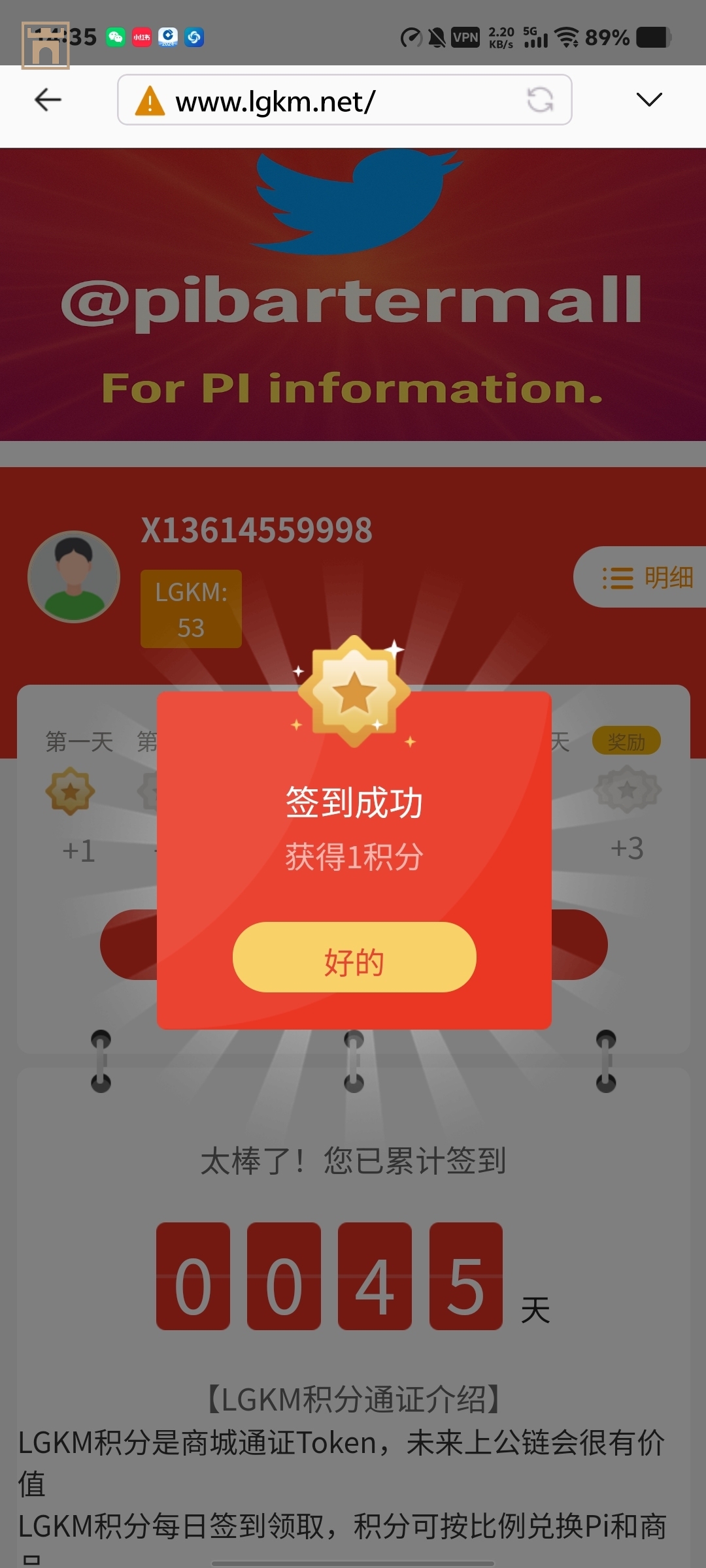Go back using the browser arrow
This screenshot has width=706, height=1568.
pos(48,100)
